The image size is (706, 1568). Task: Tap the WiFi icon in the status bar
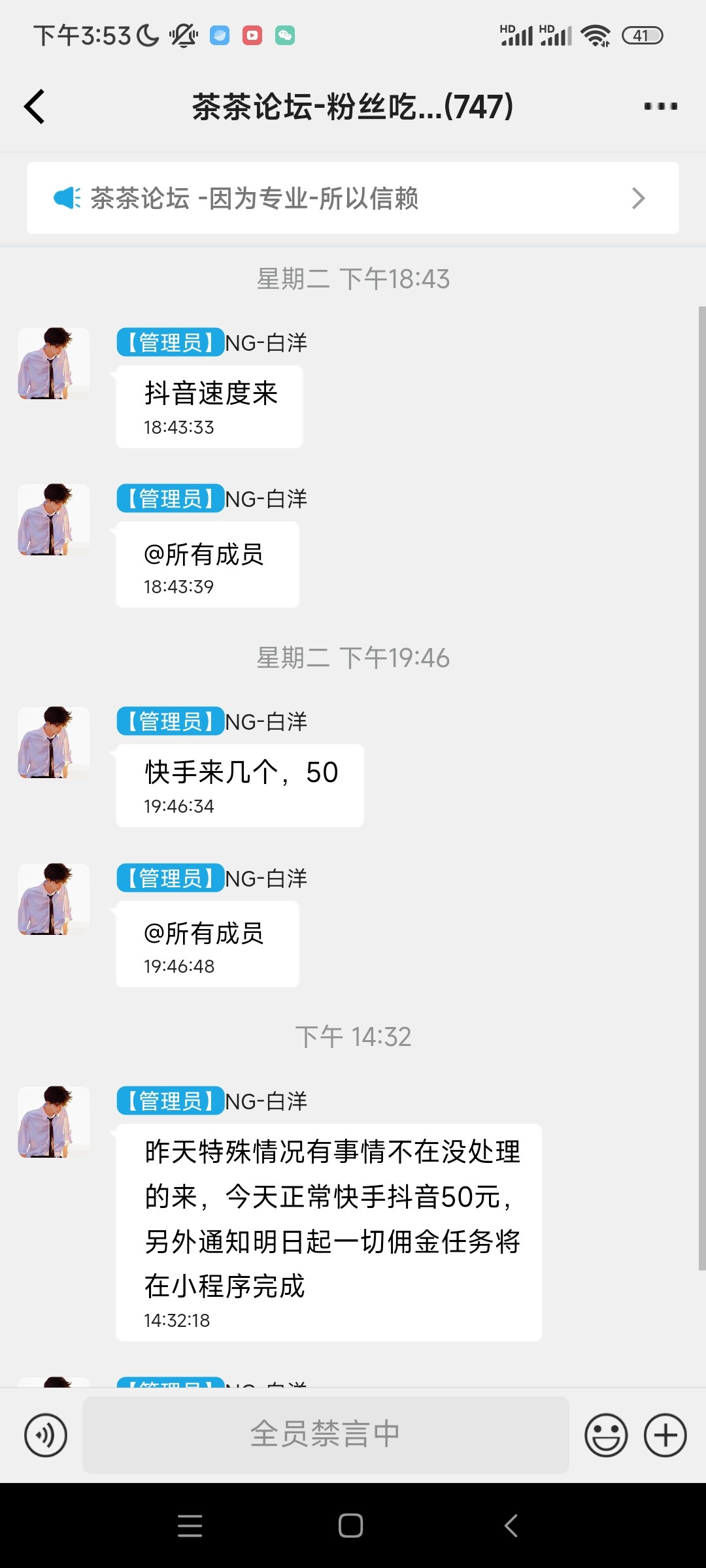[x=596, y=36]
